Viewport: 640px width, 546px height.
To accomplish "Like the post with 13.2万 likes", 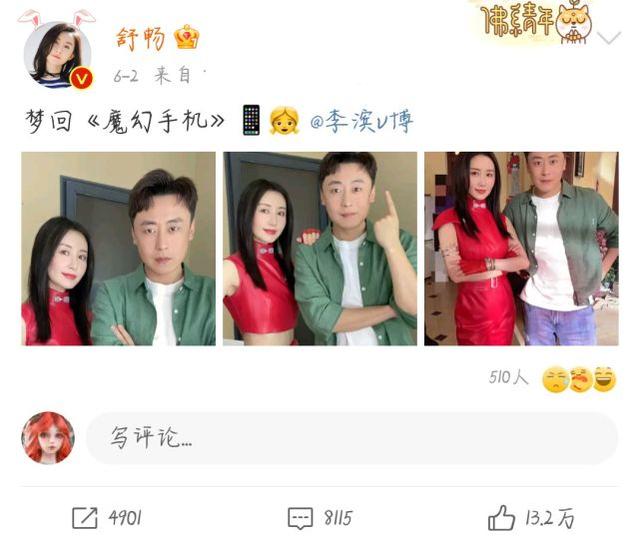I will click(531, 518).
